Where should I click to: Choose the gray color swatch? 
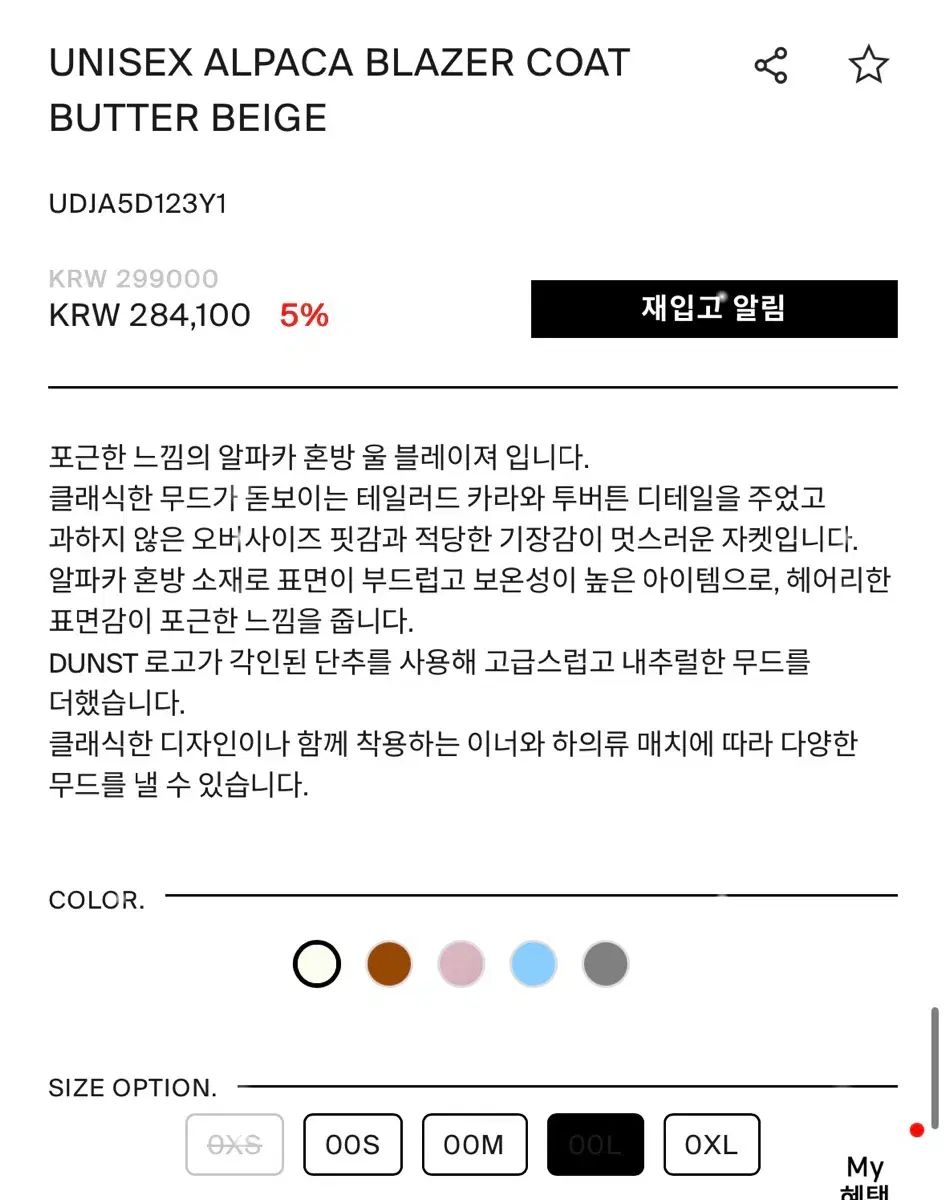click(605, 965)
